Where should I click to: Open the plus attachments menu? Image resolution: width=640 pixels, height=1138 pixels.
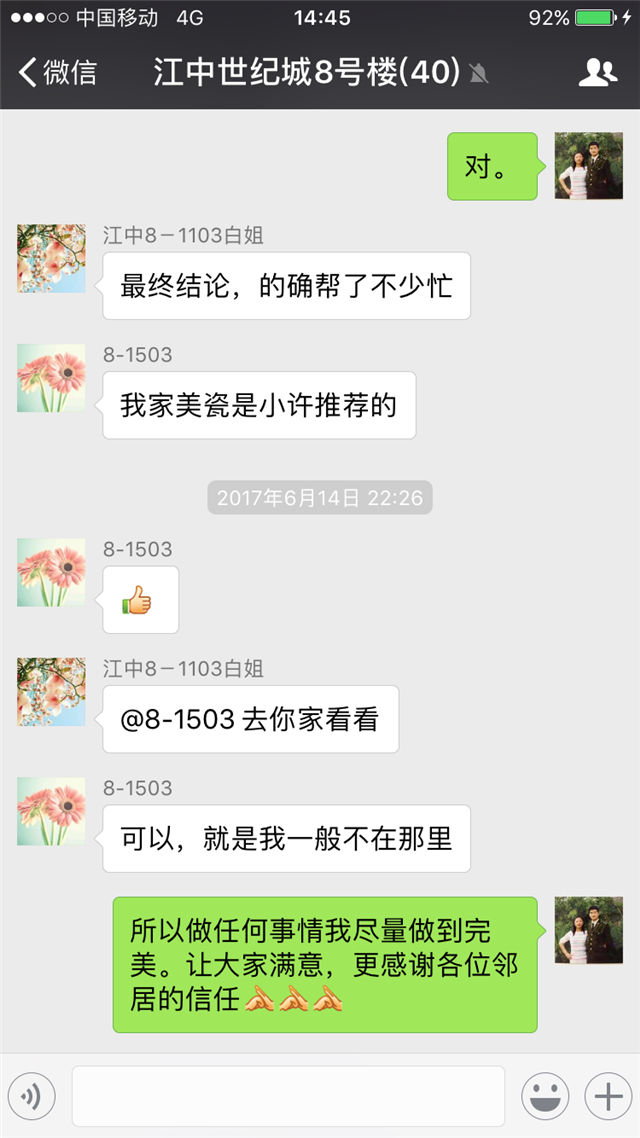point(608,1097)
